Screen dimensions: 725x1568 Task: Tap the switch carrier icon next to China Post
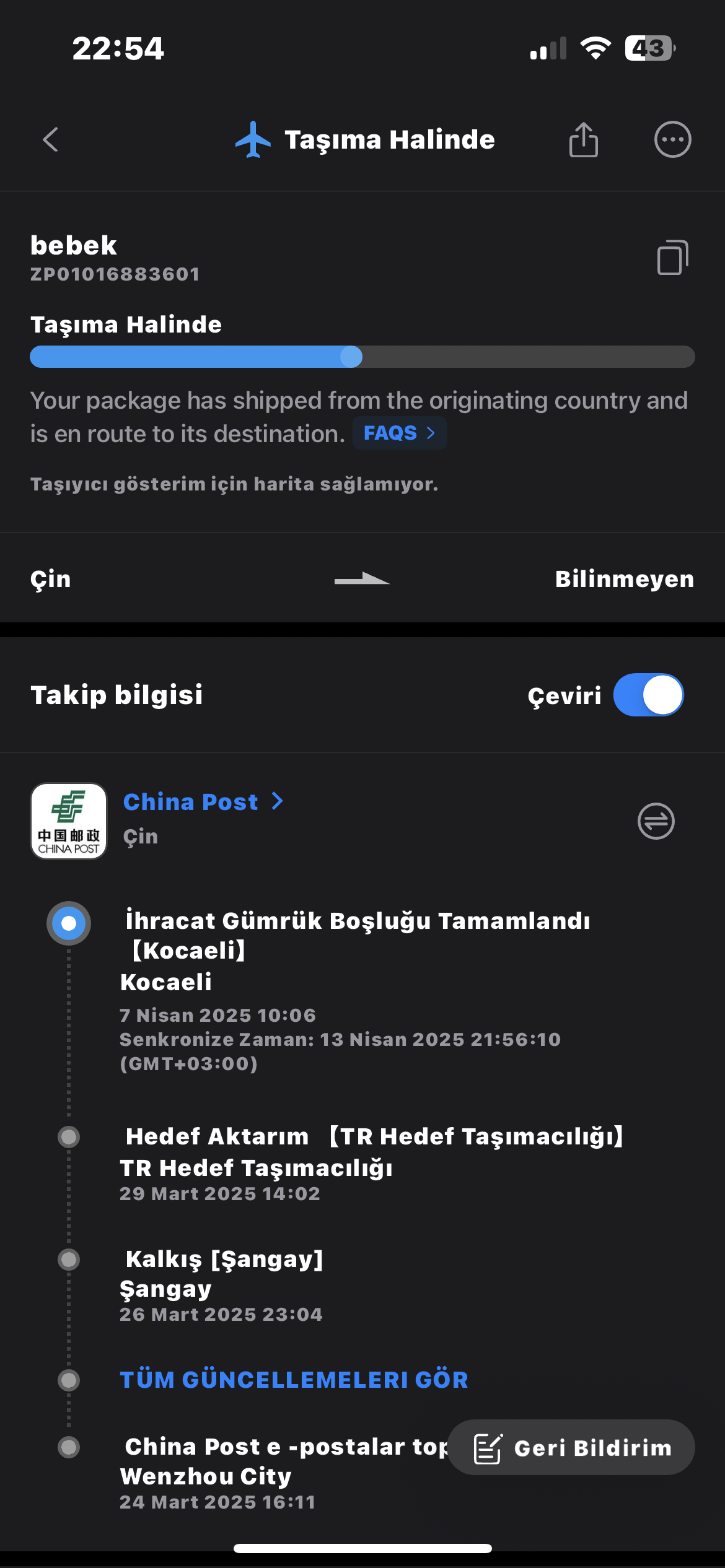656,821
